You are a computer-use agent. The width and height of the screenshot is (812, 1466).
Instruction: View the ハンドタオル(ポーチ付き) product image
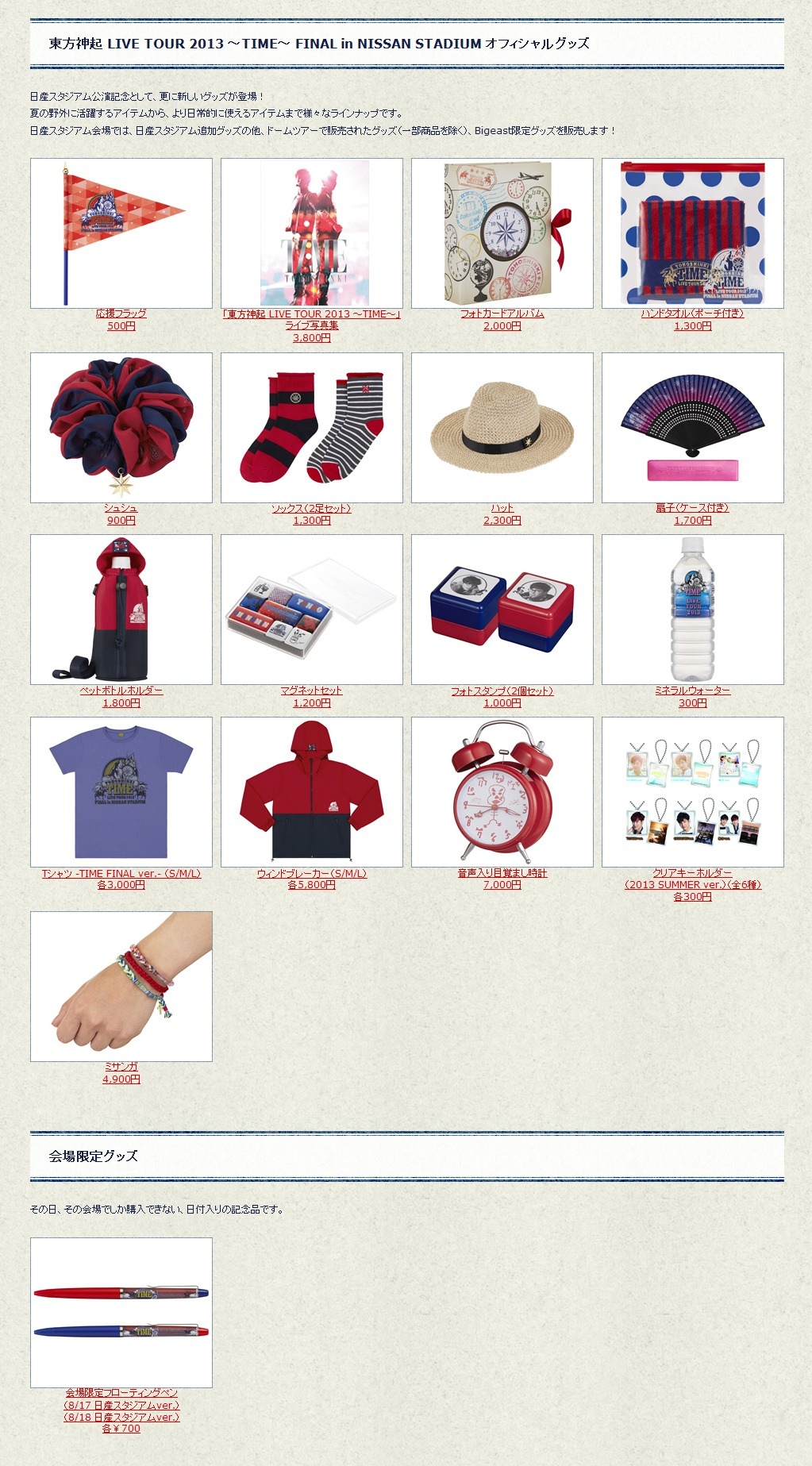point(692,233)
